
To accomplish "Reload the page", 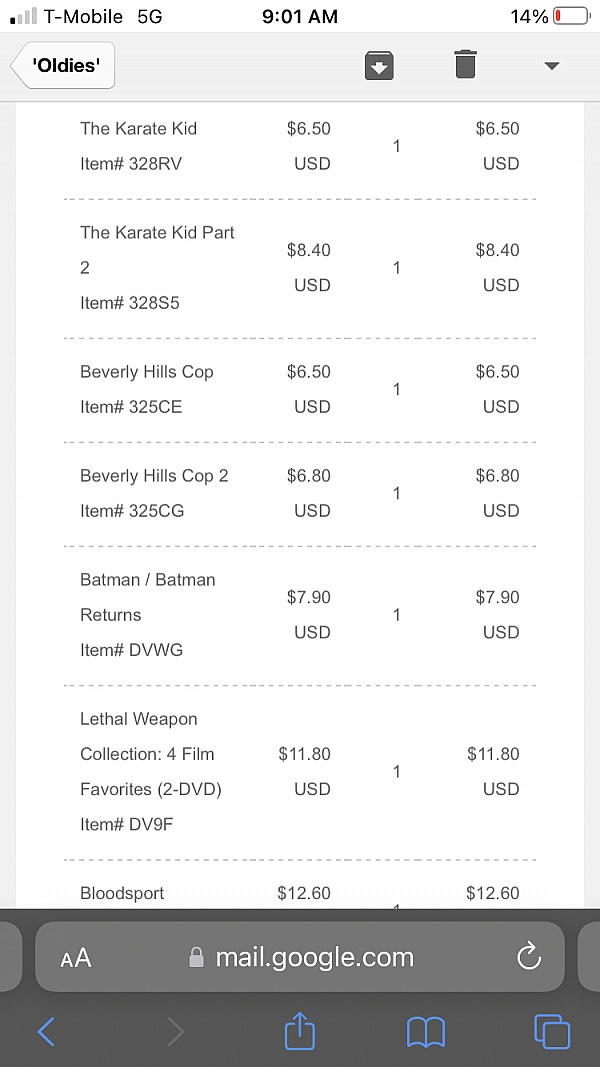I will (x=529, y=957).
